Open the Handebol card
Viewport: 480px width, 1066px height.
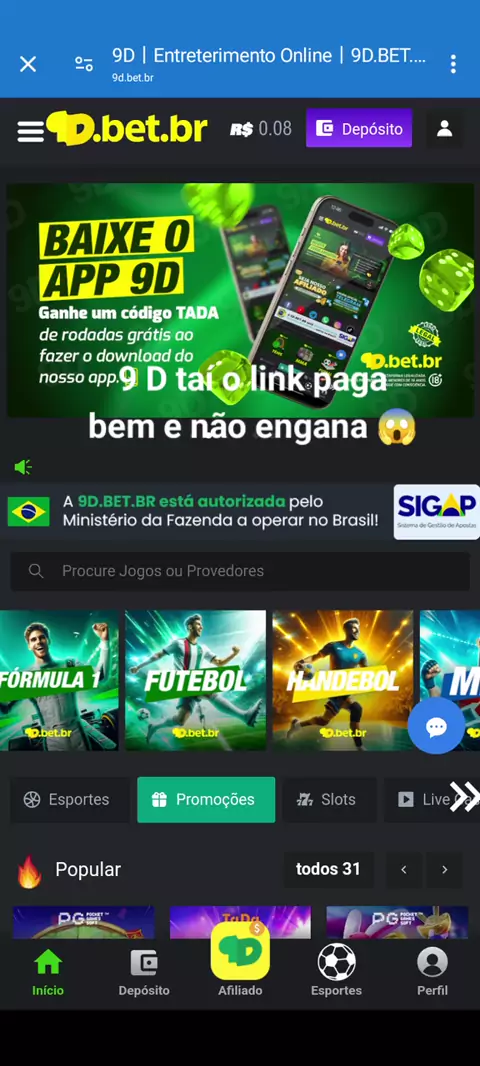pos(343,681)
